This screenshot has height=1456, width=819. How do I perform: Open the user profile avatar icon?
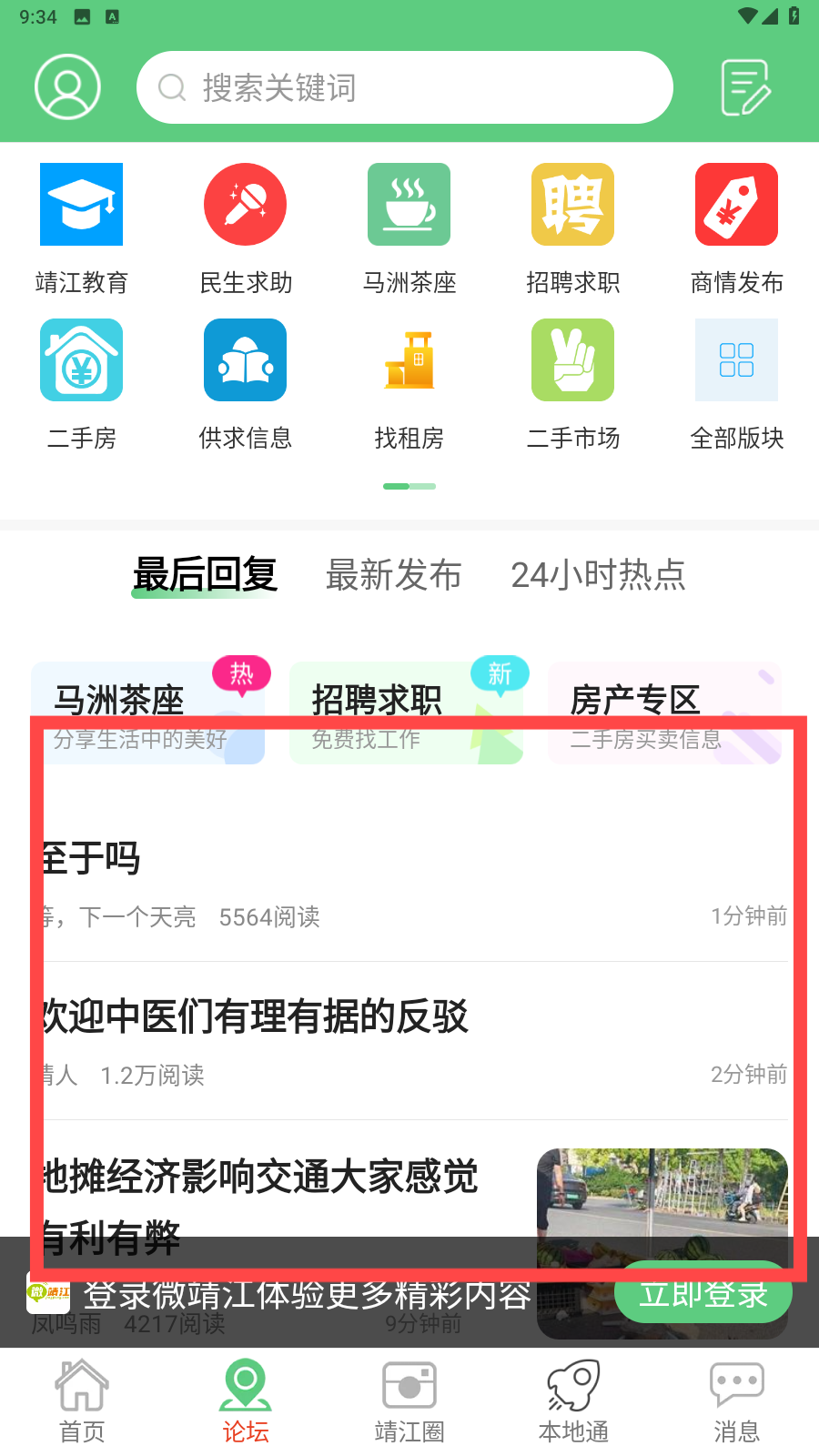pos(67,87)
